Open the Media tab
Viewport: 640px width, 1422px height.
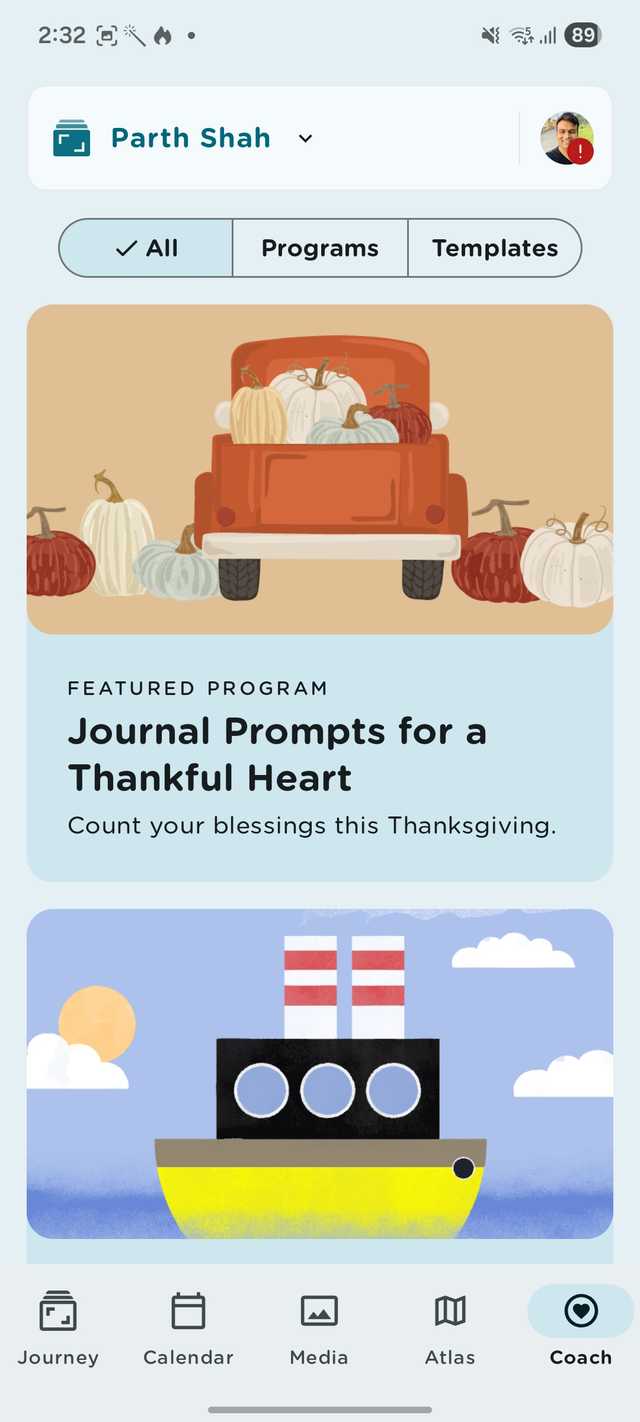(x=319, y=1327)
